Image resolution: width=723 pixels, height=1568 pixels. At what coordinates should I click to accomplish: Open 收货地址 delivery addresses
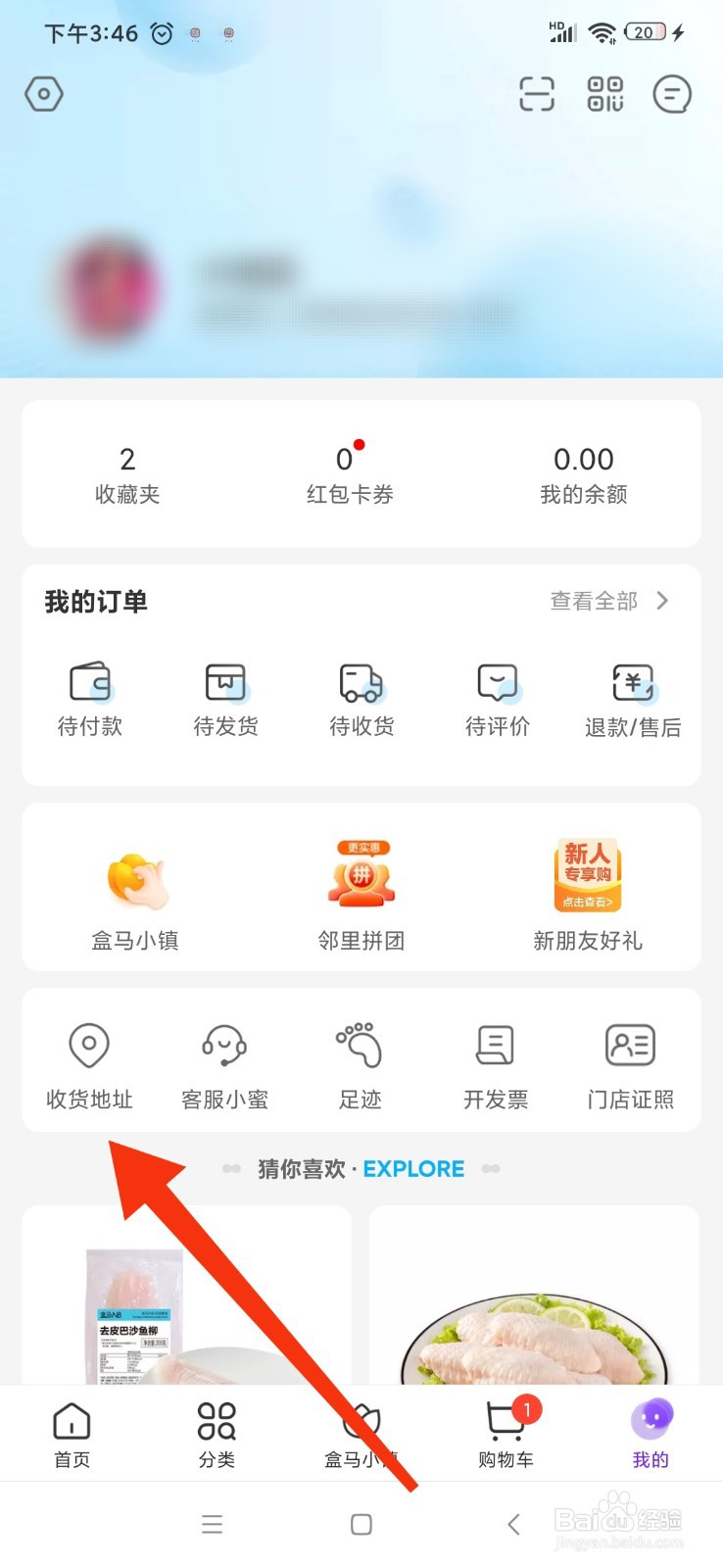coord(89,1064)
